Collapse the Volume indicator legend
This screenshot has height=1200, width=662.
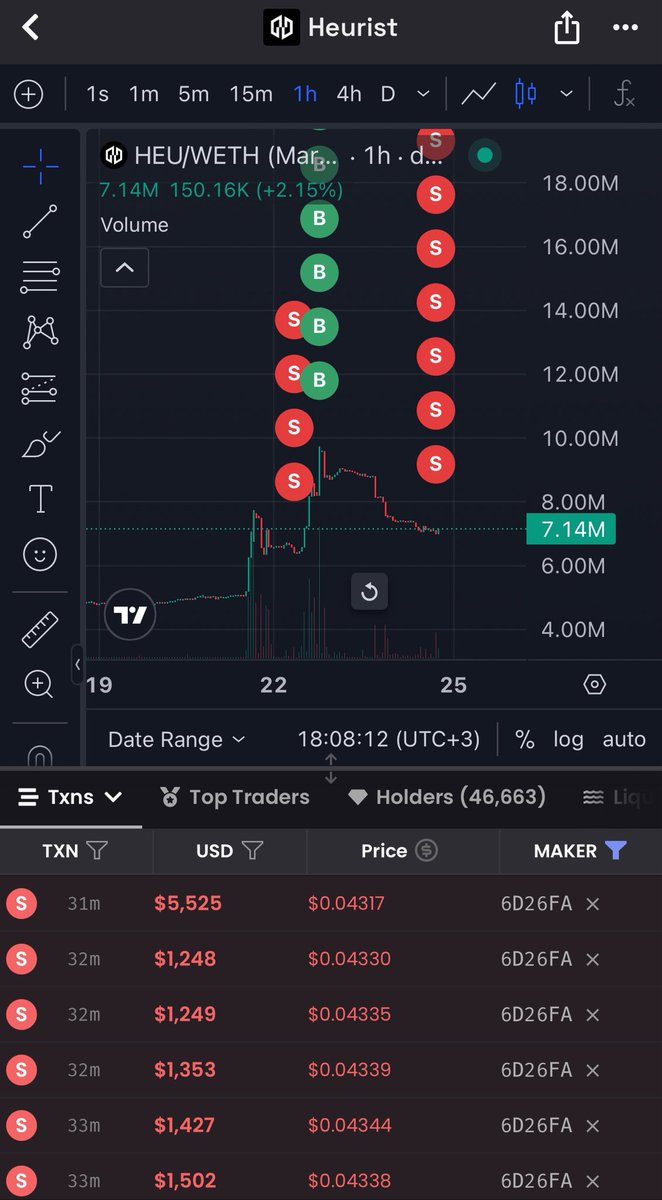(x=125, y=268)
